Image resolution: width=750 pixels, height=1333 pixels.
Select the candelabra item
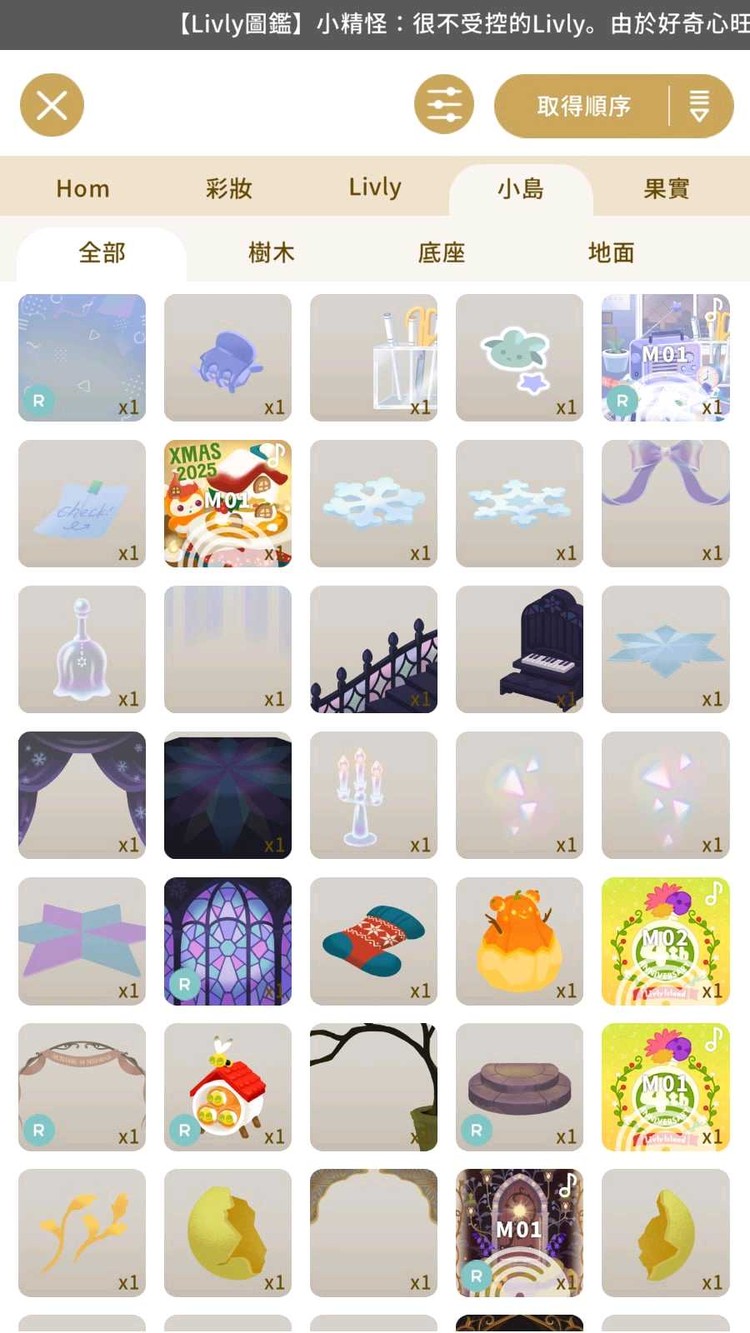click(374, 795)
